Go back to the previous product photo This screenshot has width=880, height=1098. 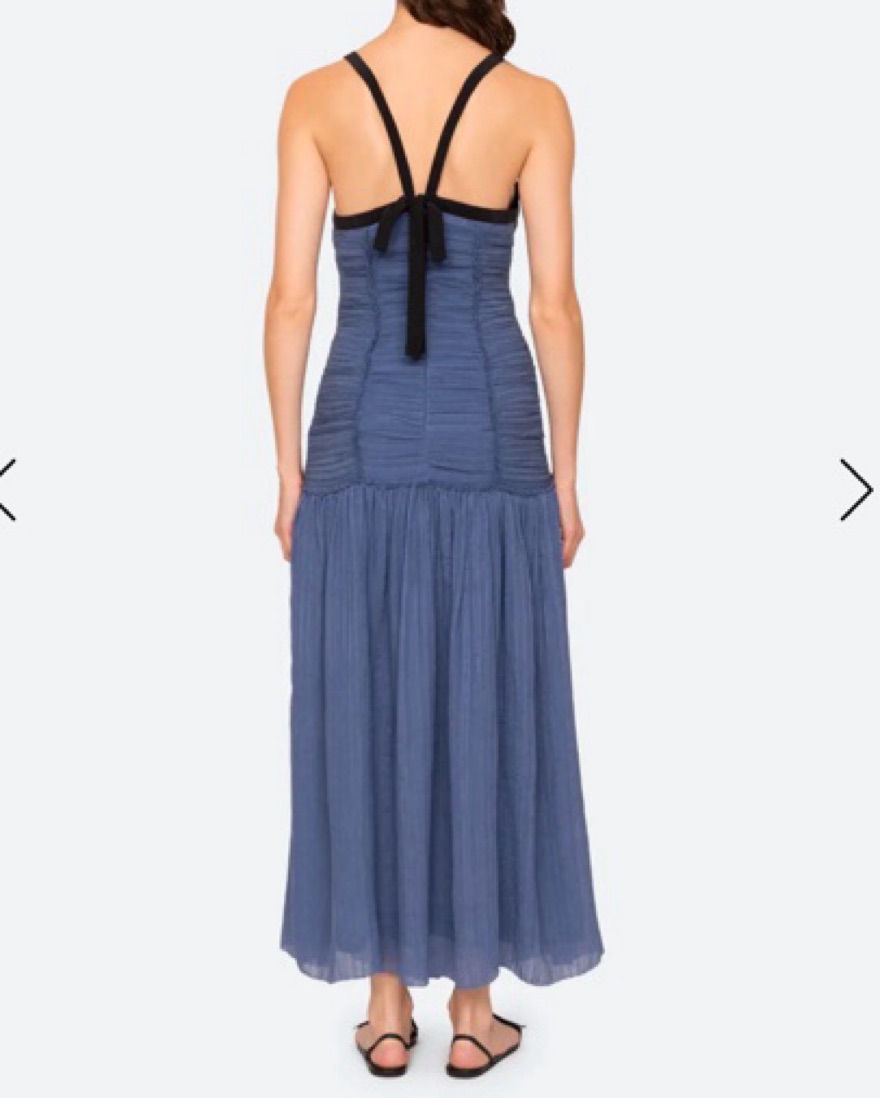click(8, 490)
